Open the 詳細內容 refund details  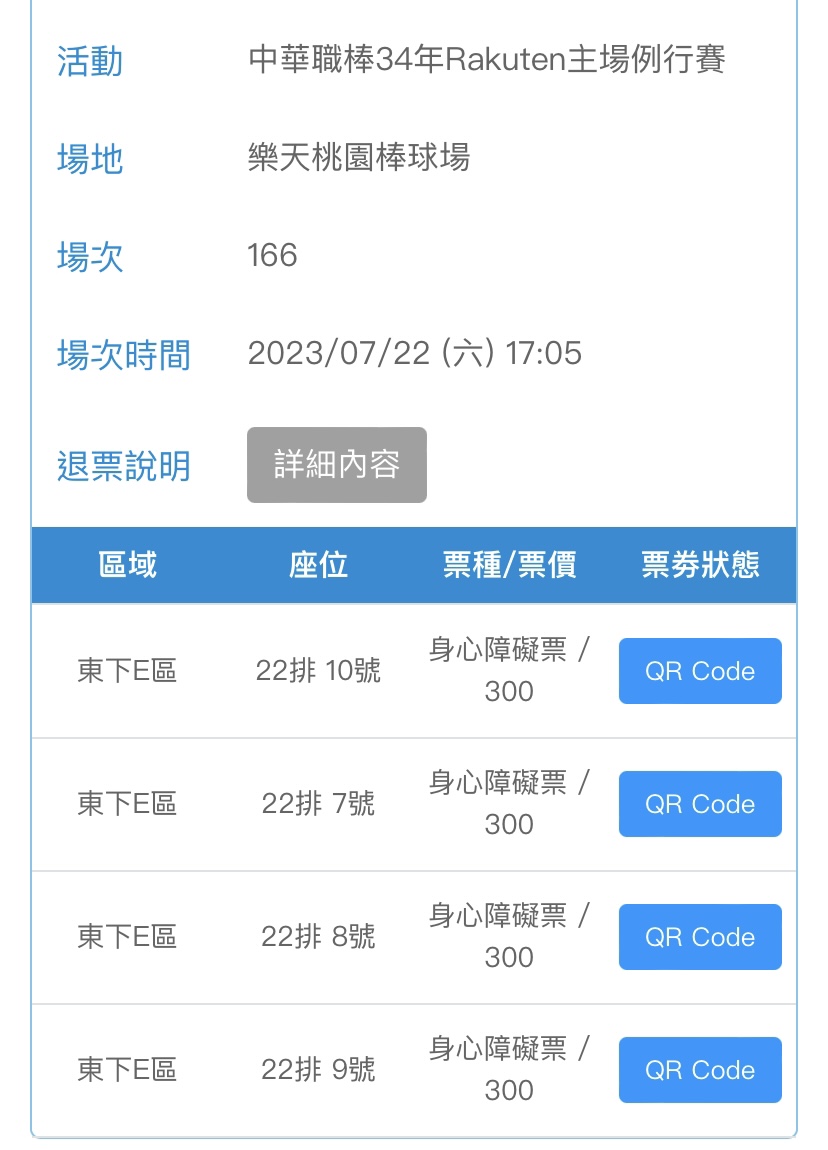coord(336,465)
